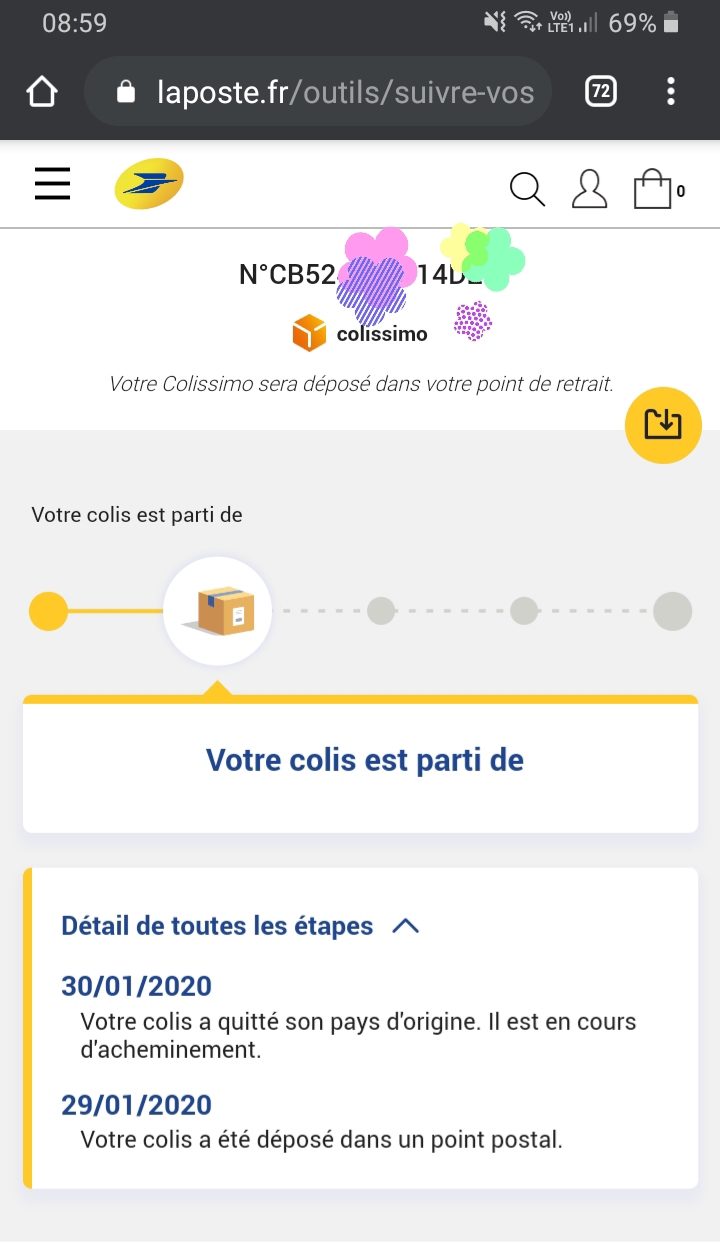This screenshot has height=1244, width=720.
Task: Open the browser tab switcher
Action: click(x=600, y=92)
